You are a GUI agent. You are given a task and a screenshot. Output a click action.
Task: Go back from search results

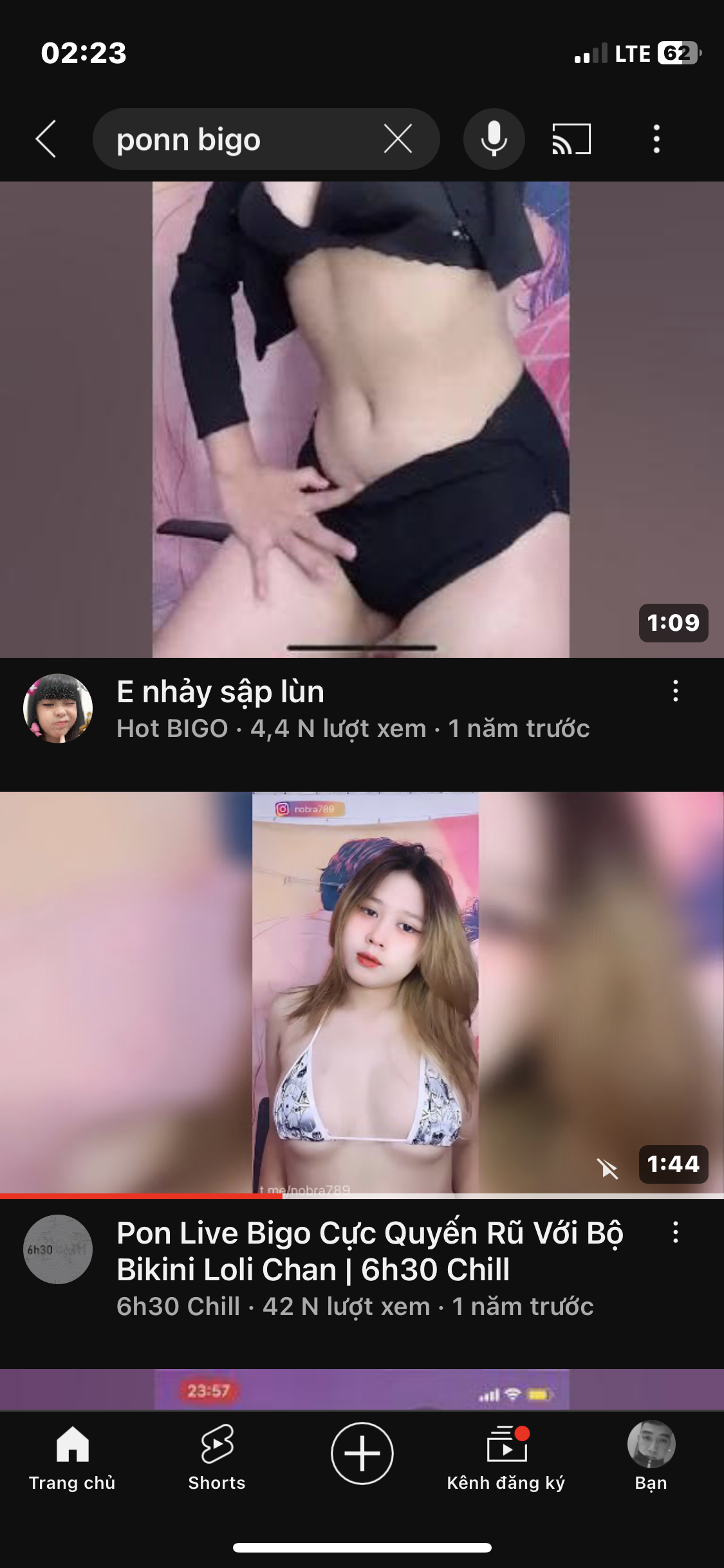[x=46, y=138]
